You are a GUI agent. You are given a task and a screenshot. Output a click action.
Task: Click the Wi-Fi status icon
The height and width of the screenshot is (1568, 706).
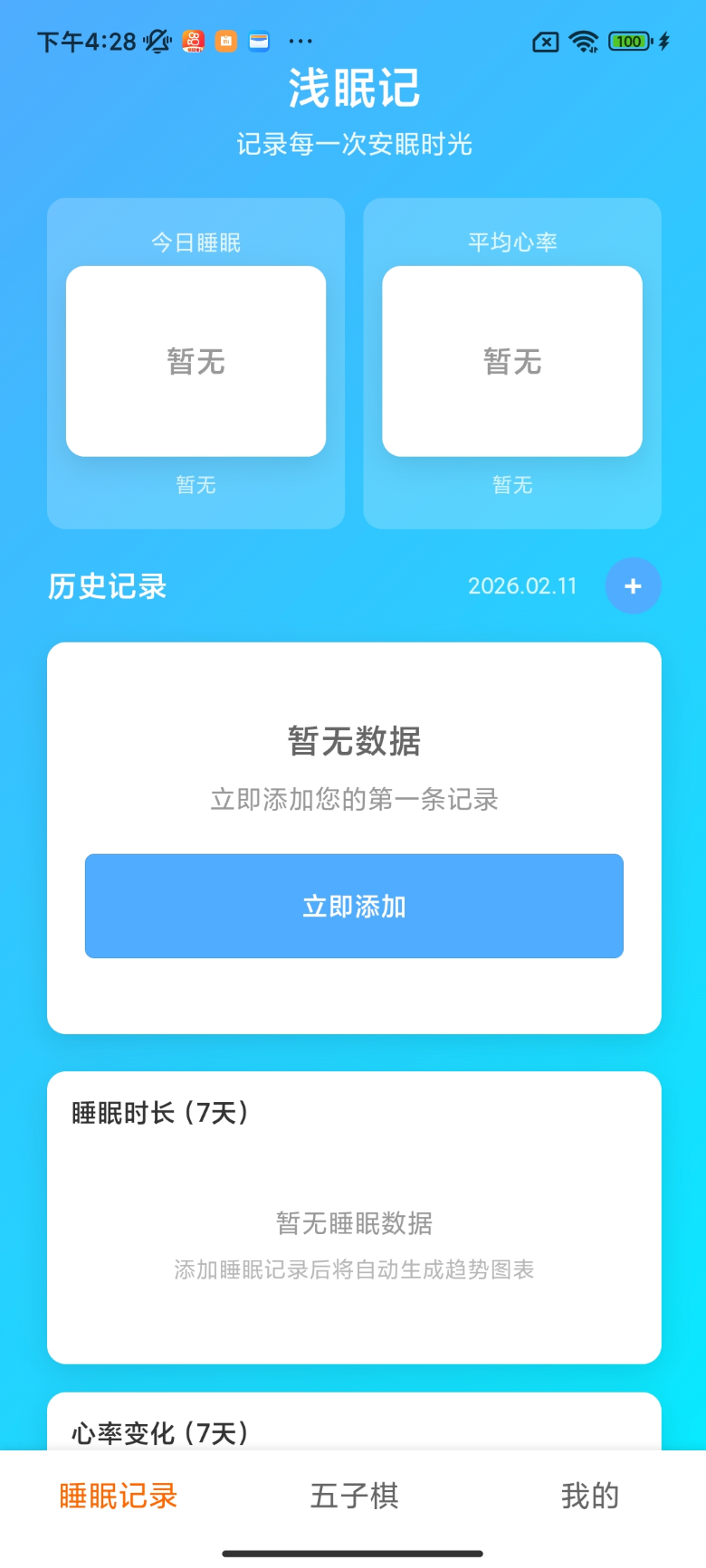click(x=584, y=41)
